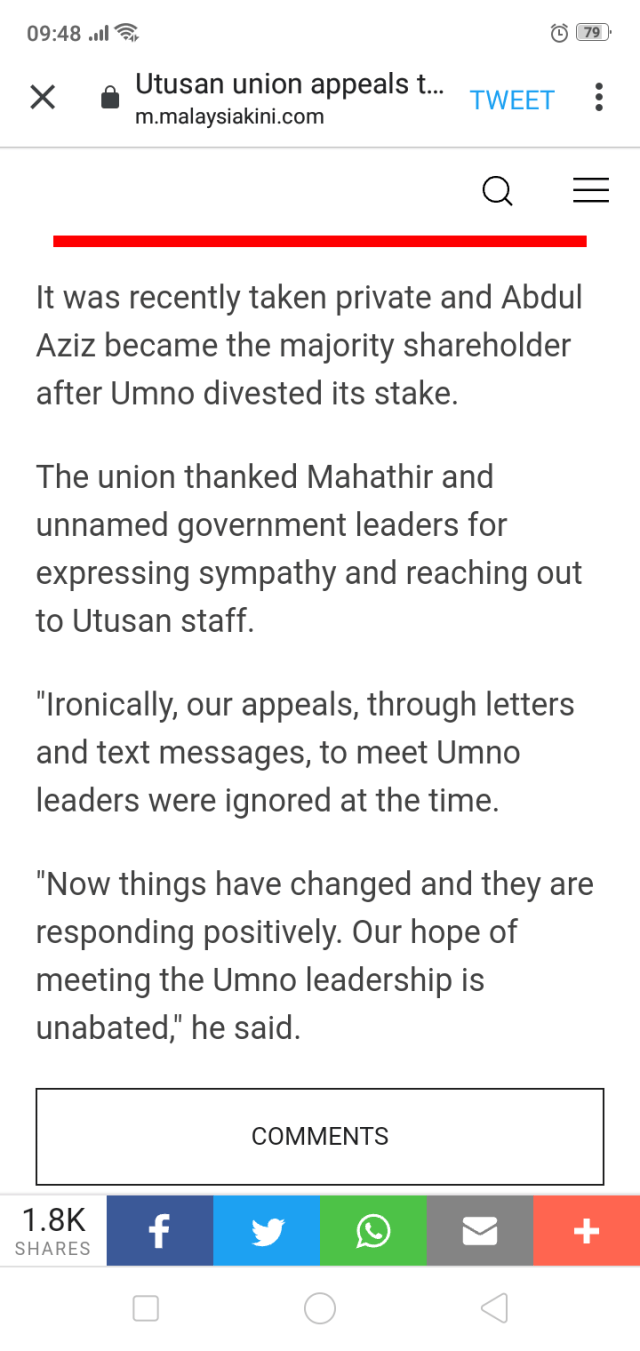Go to the system home screen
640x1351 pixels.
320,1308
